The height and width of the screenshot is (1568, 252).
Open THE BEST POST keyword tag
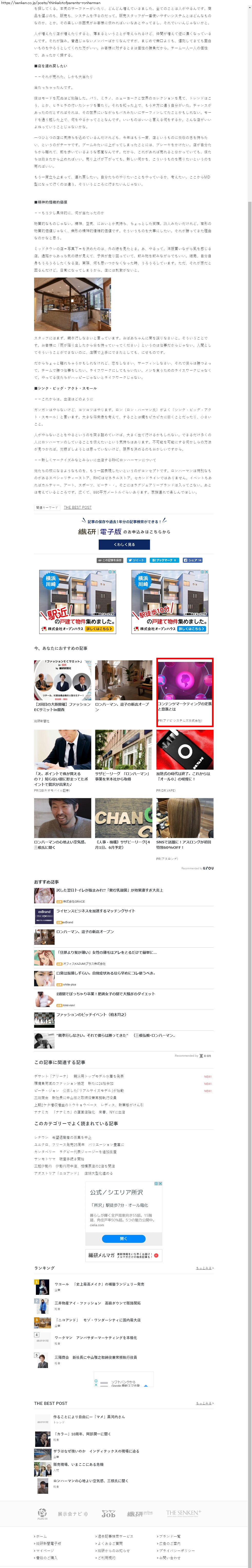click(77, 507)
